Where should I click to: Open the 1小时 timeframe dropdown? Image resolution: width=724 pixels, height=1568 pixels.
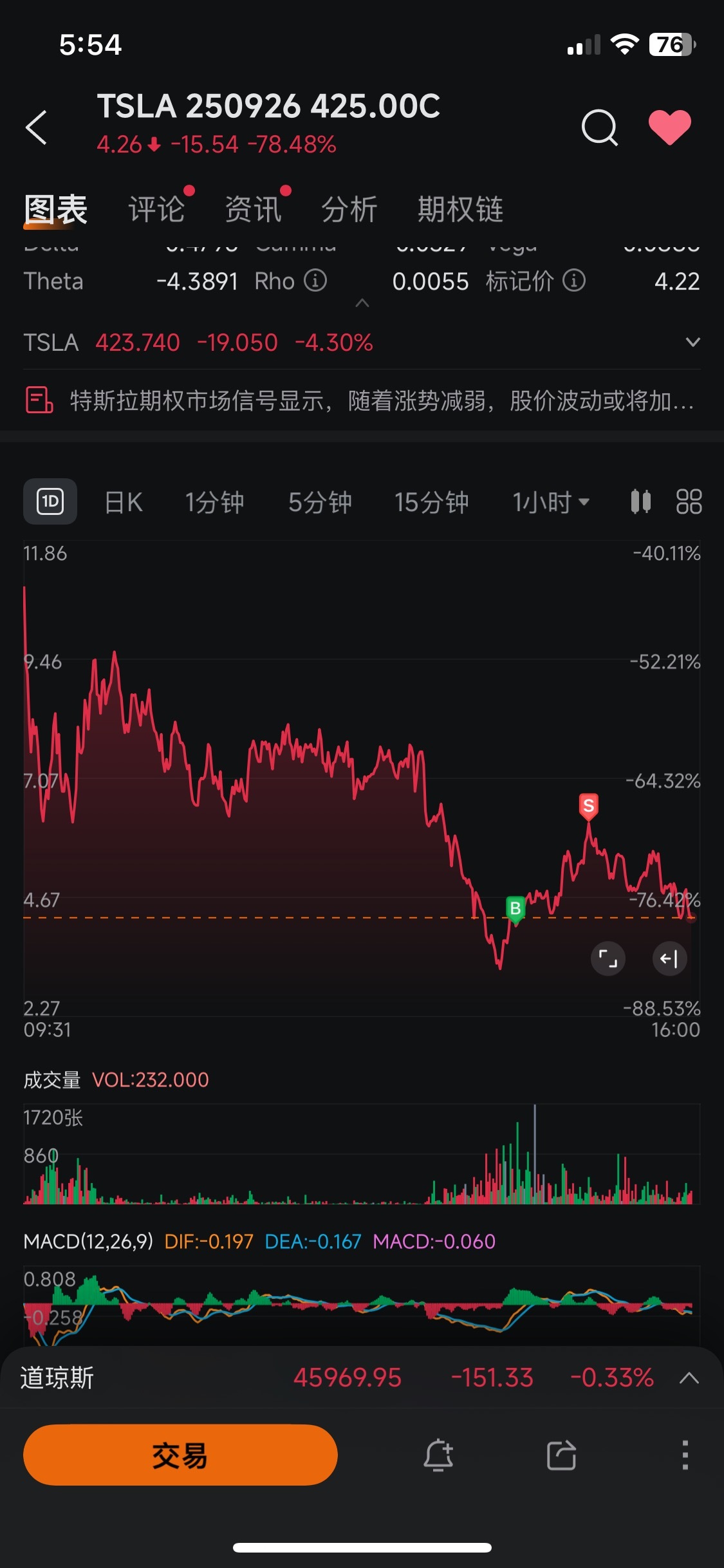tap(550, 501)
